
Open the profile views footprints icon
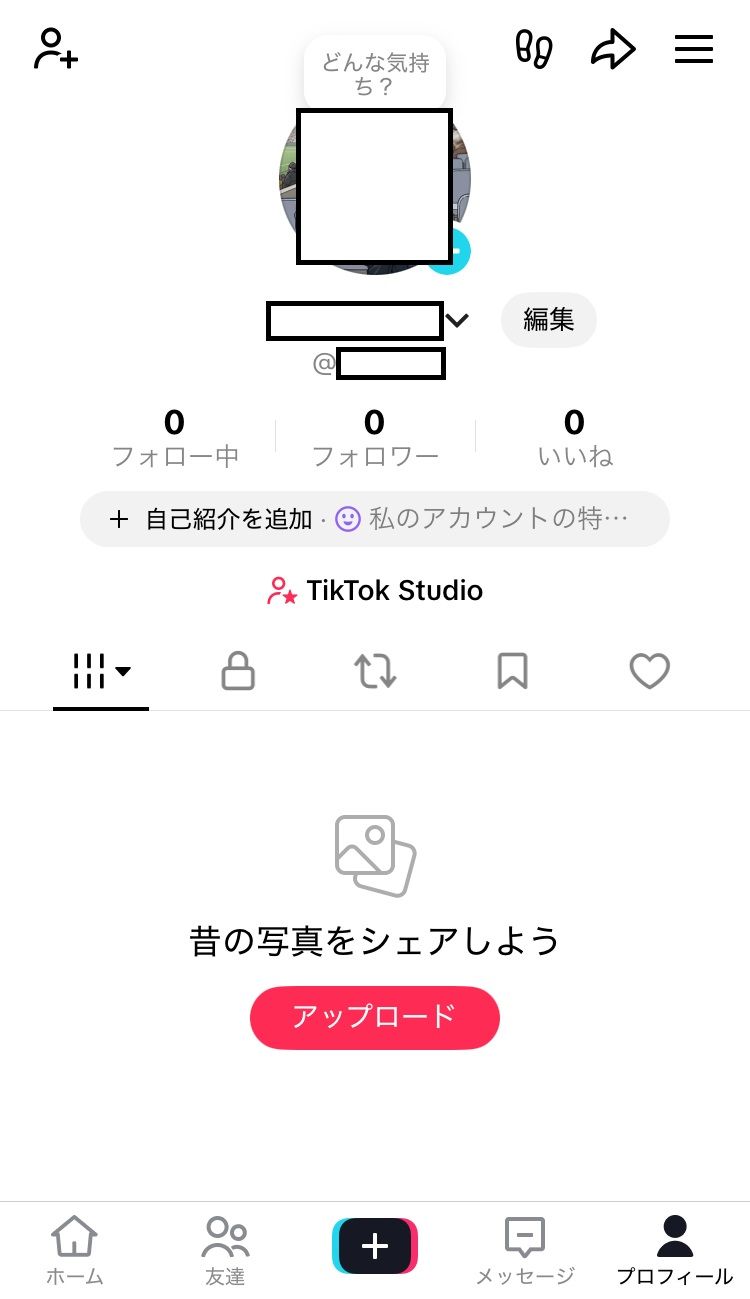pyautogui.click(x=534, y=49)
